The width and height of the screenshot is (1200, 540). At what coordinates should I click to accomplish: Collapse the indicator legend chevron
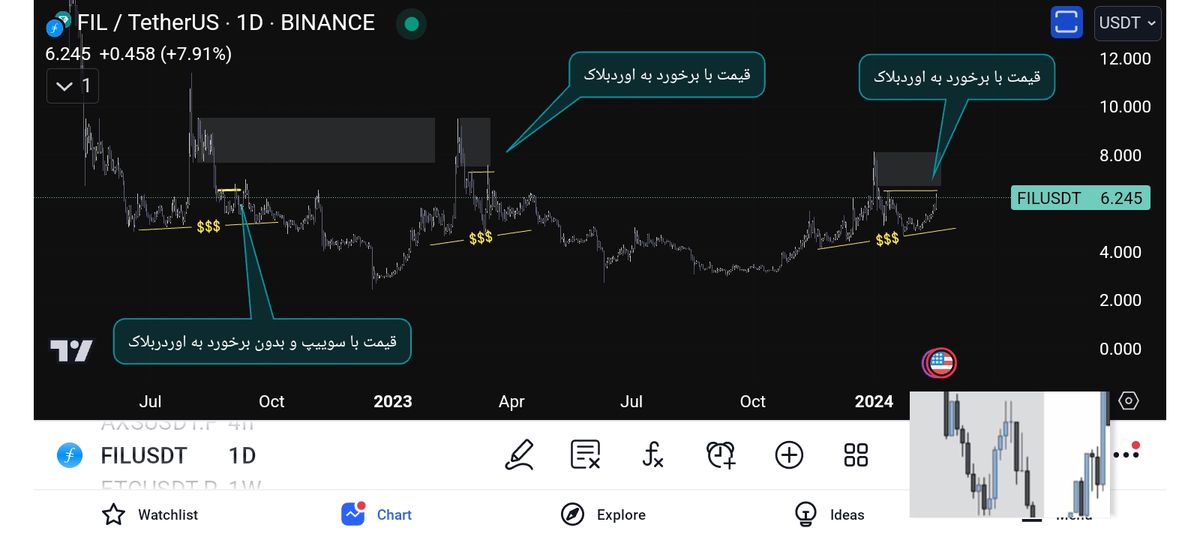click(x=65, y=87)
